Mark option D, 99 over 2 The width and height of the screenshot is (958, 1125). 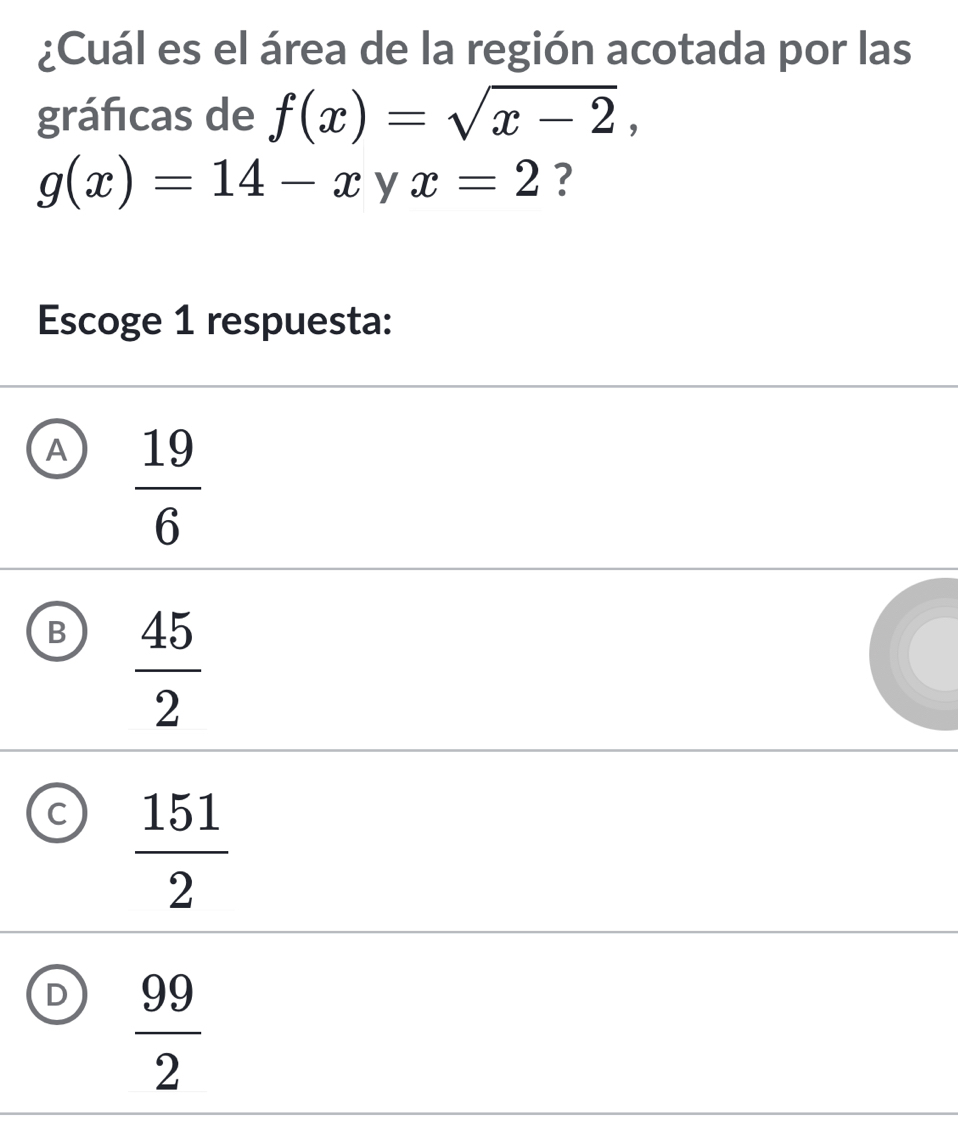coord(59,996)
